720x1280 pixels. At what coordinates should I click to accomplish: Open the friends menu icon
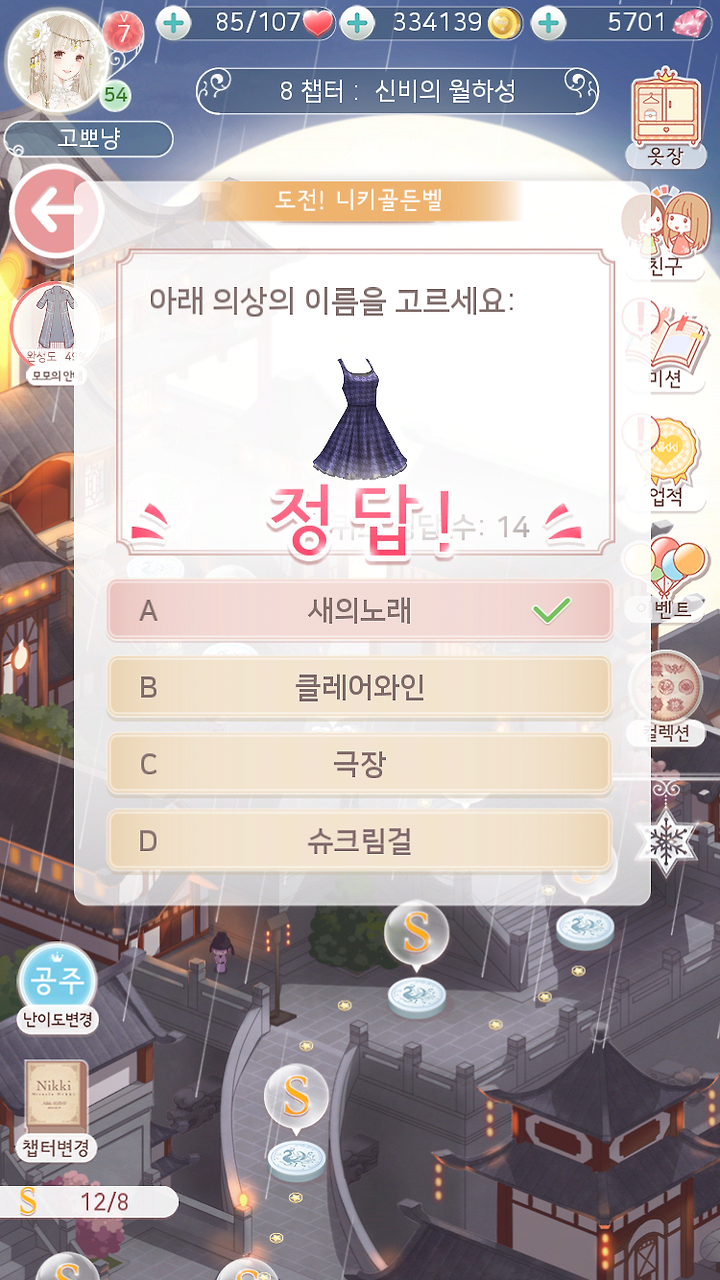coord(662,235)
